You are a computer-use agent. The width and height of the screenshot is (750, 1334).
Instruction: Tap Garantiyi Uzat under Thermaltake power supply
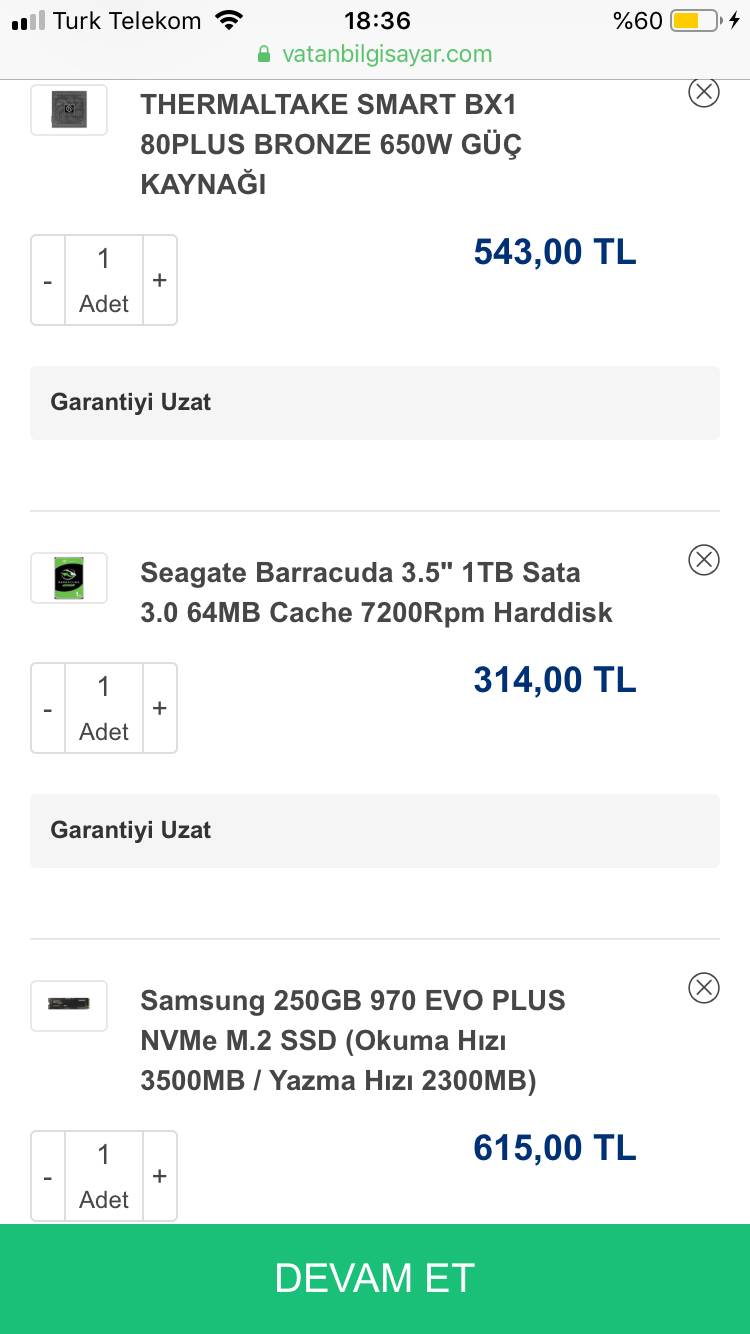(x=374, y=402)
